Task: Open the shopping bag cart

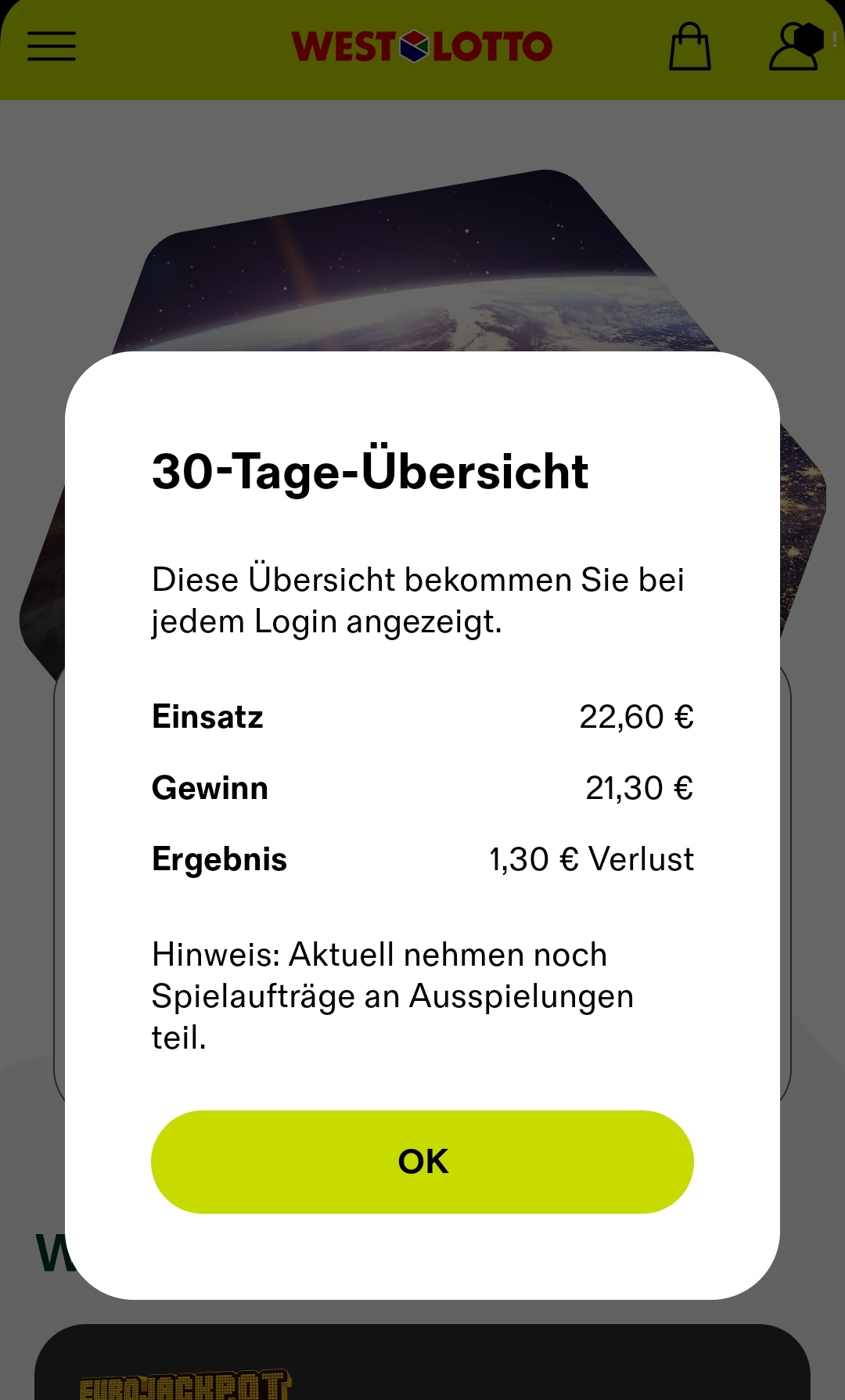Action: (689, 47)
